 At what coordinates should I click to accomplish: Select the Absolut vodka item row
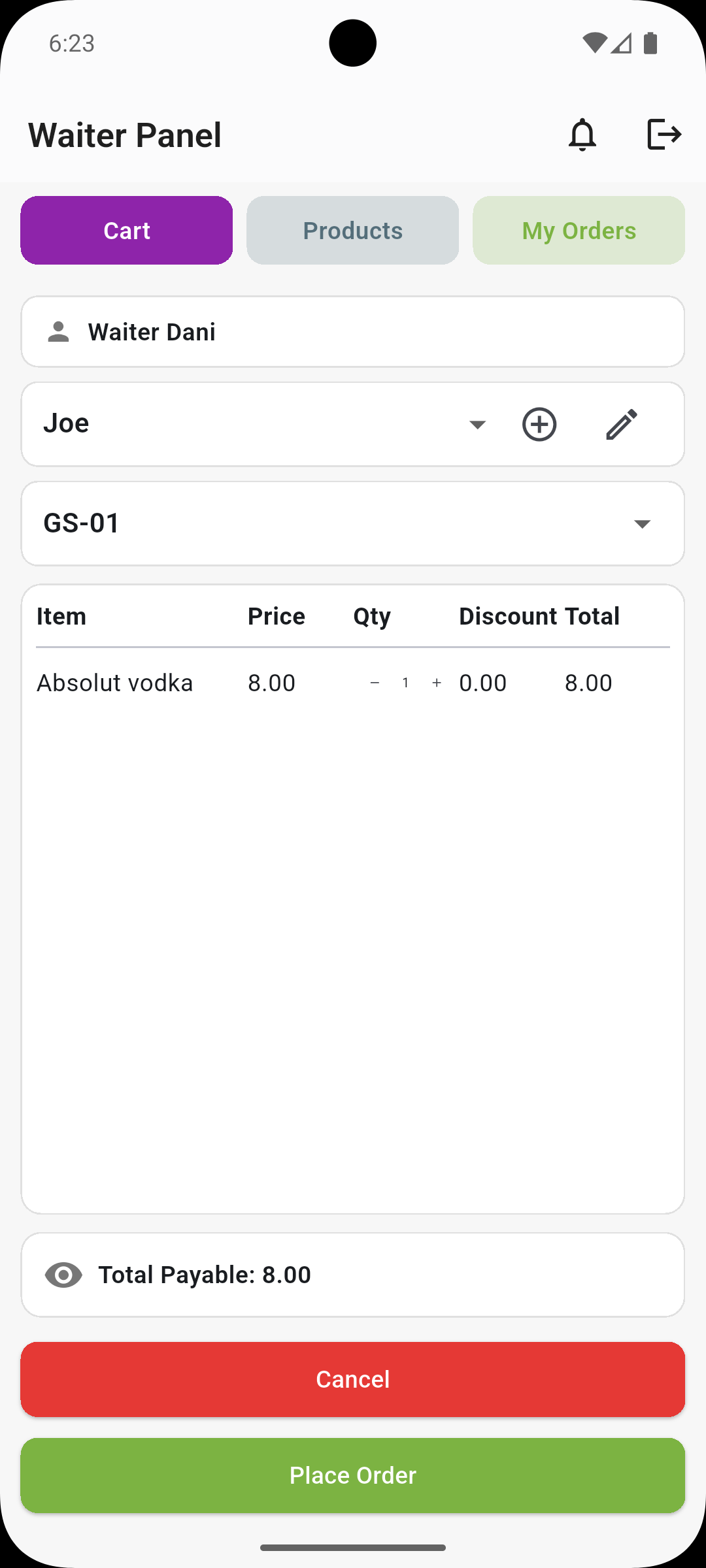[114, 682]
